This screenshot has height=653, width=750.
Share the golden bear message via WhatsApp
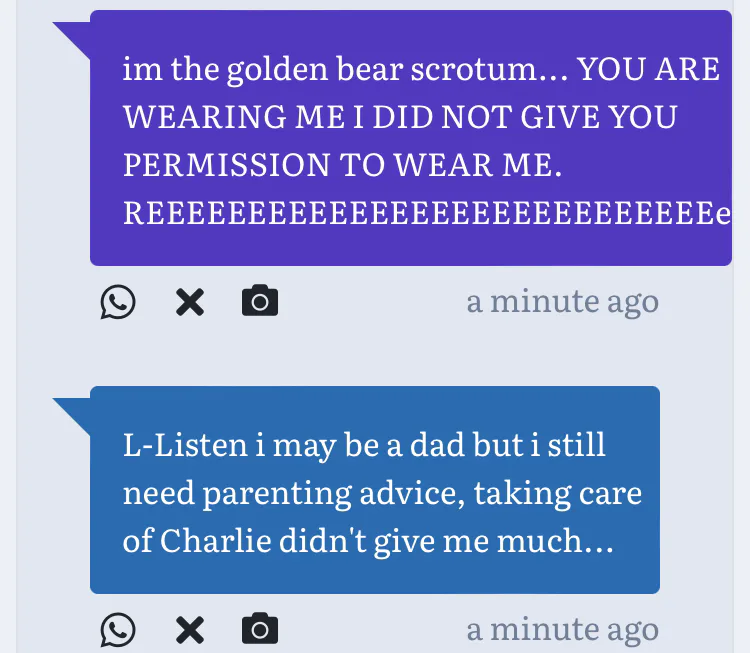pyautogui.click(x=118, y=302)
